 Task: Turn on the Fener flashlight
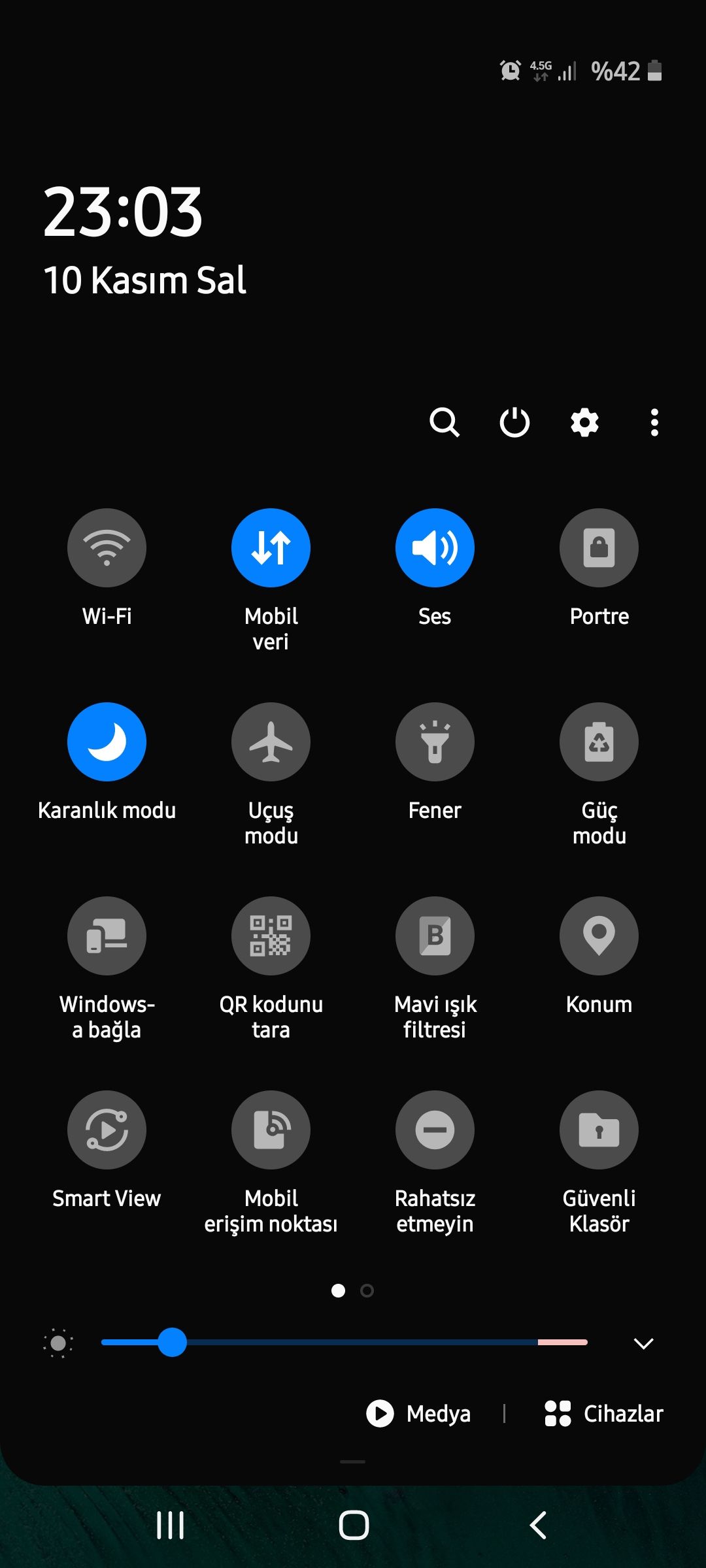click(435, 742)
